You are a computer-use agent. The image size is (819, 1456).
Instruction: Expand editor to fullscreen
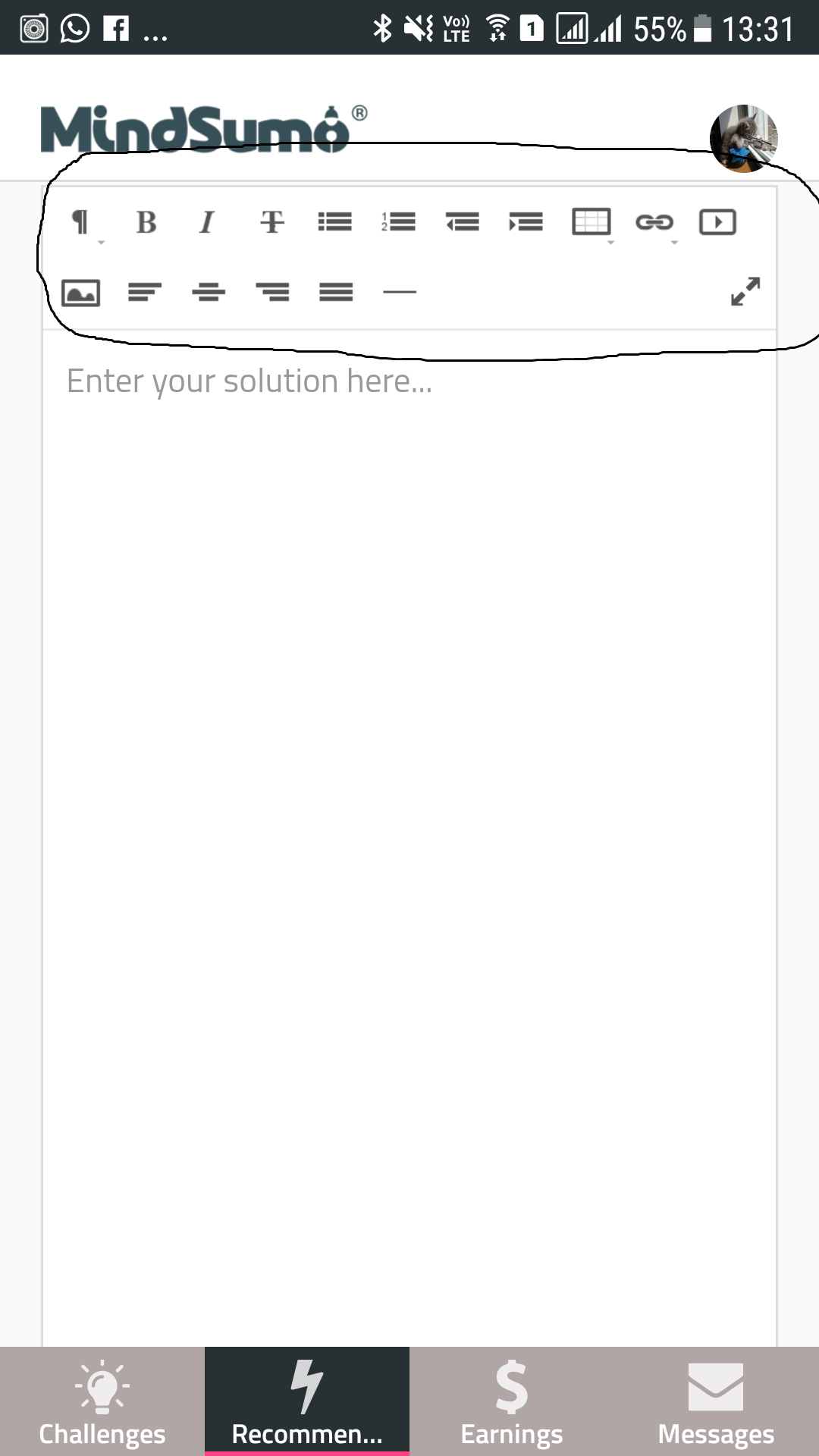click(745, 291)
